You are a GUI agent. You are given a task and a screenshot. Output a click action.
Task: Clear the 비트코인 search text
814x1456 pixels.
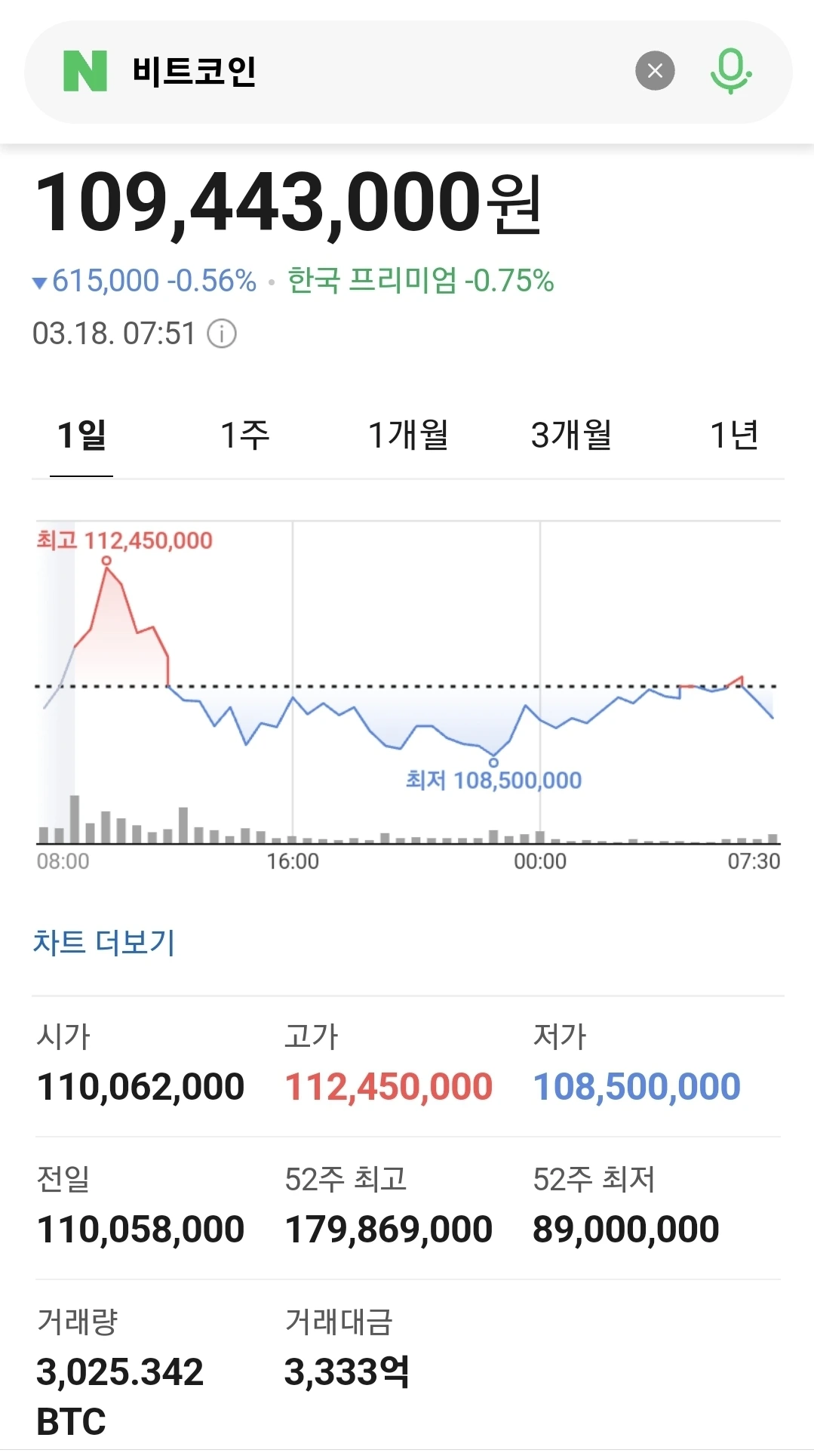654,71
